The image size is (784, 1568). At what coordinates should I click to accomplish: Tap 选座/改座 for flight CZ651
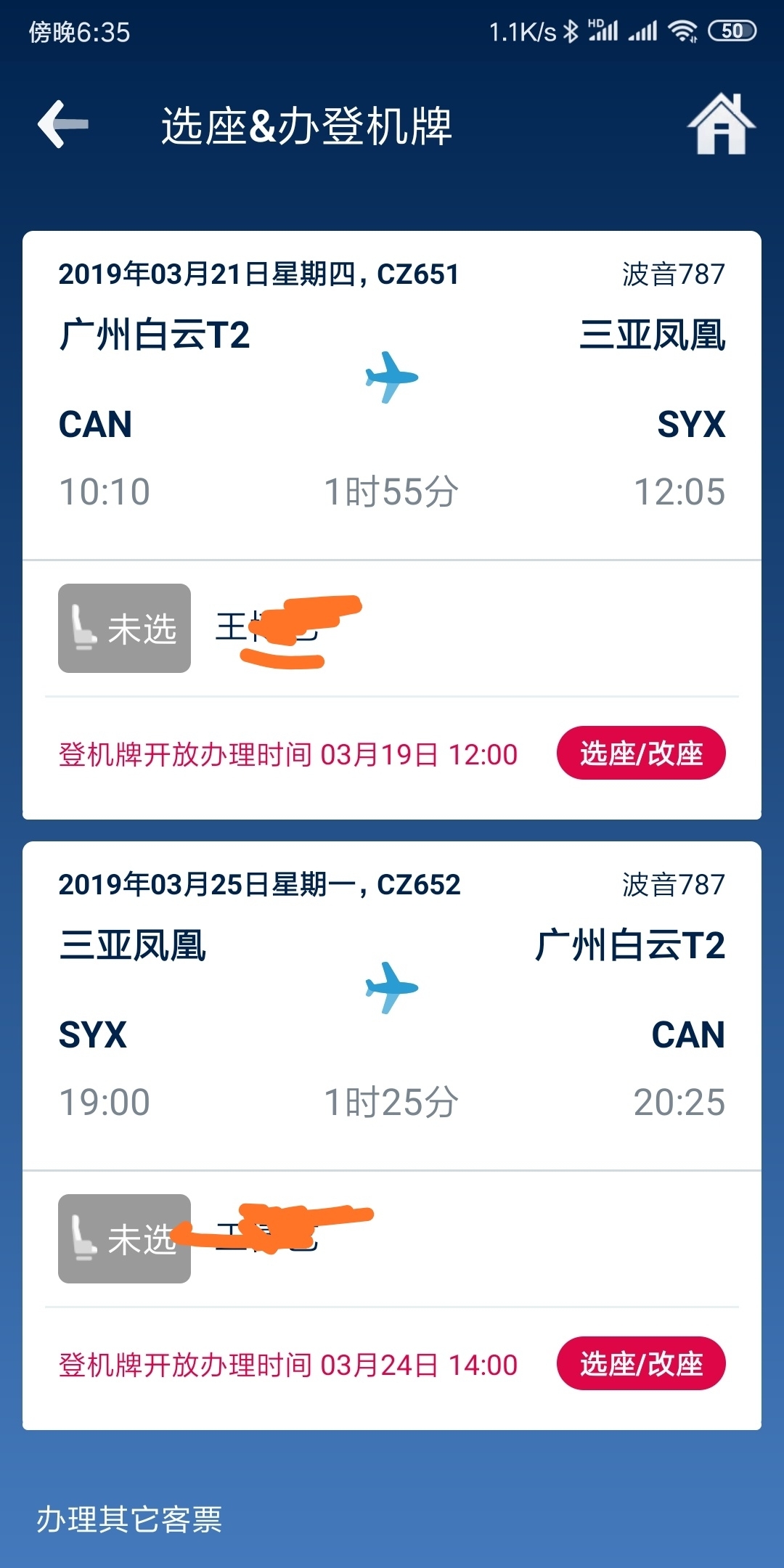click(641, 754)
